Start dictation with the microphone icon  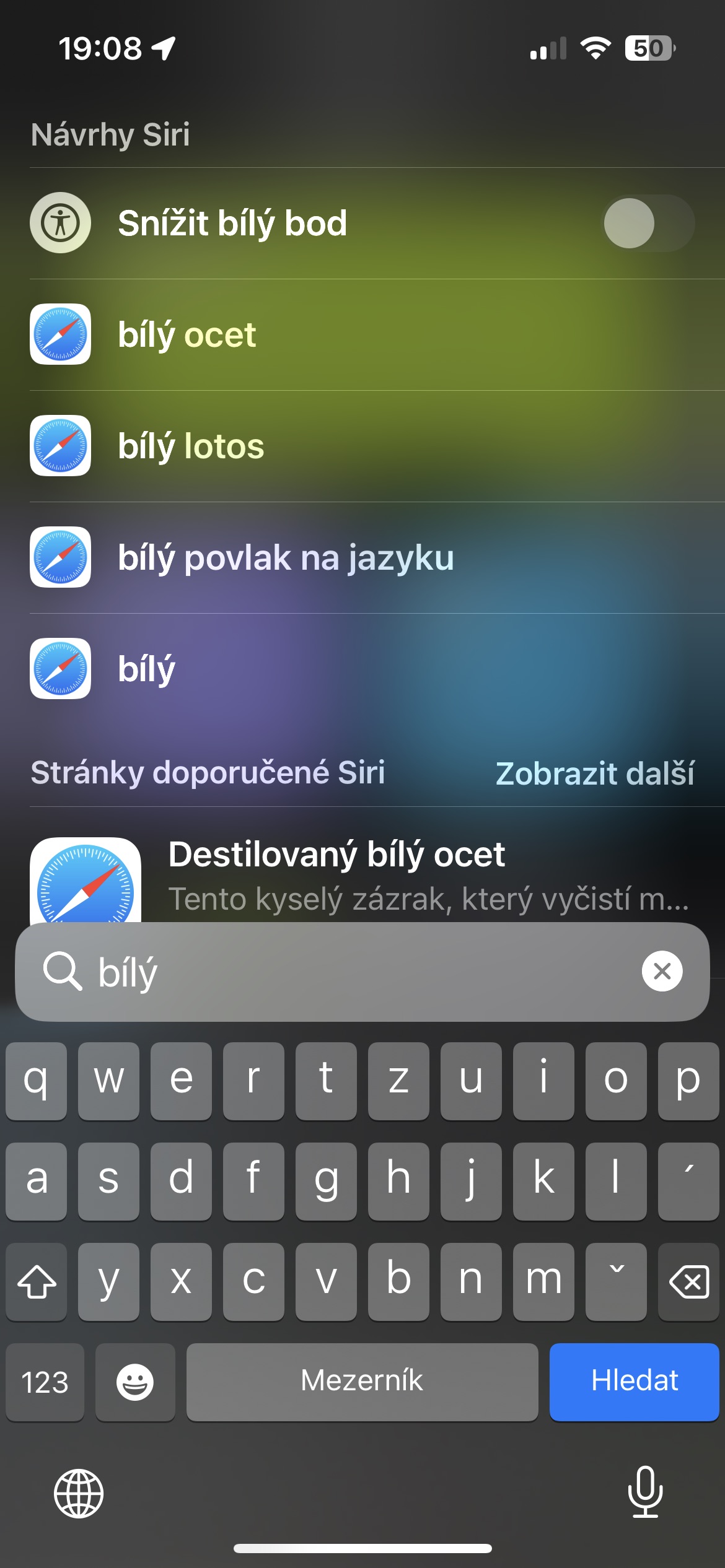(645, 1492)
